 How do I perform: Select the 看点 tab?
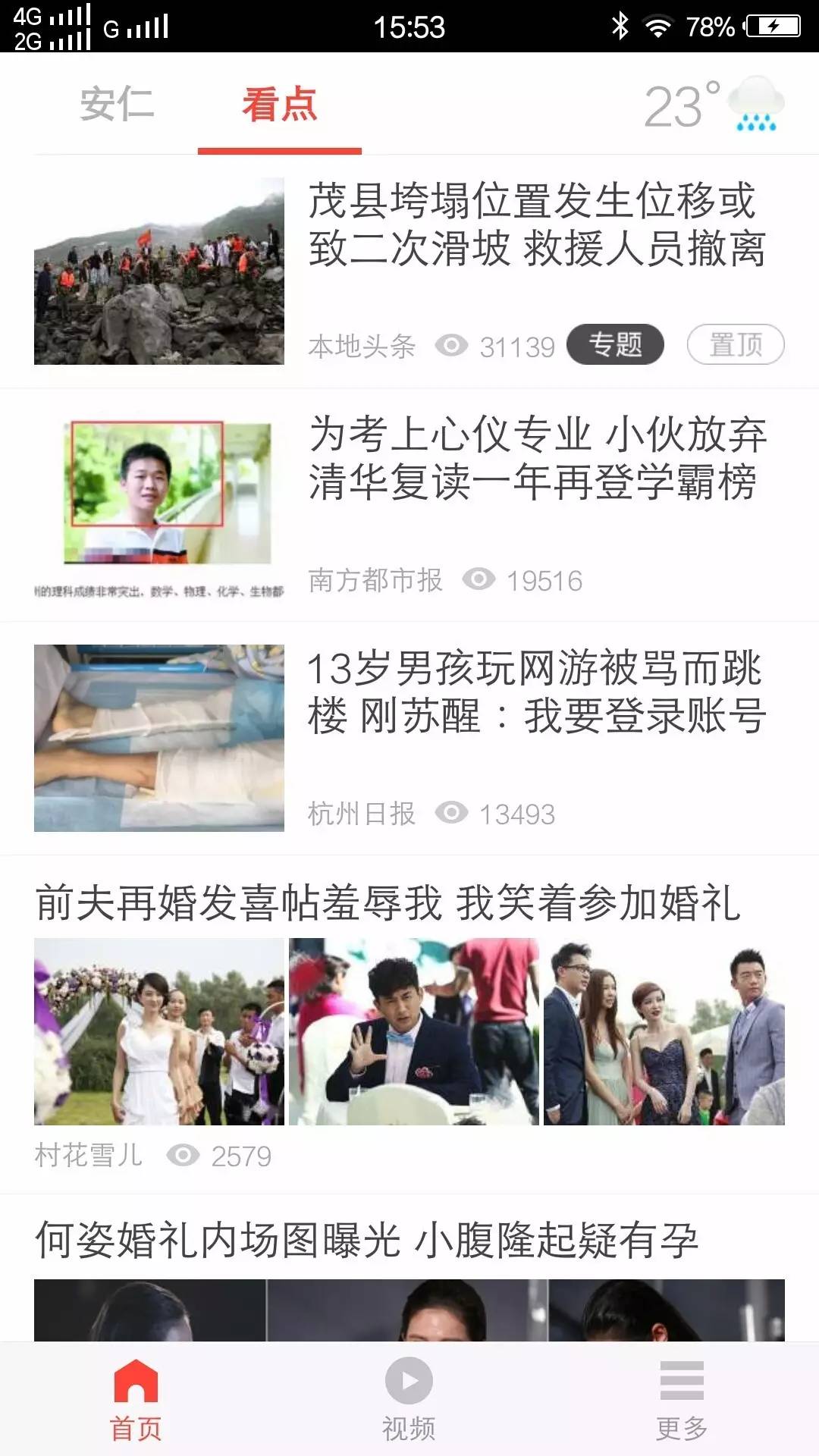coord(279,104)
